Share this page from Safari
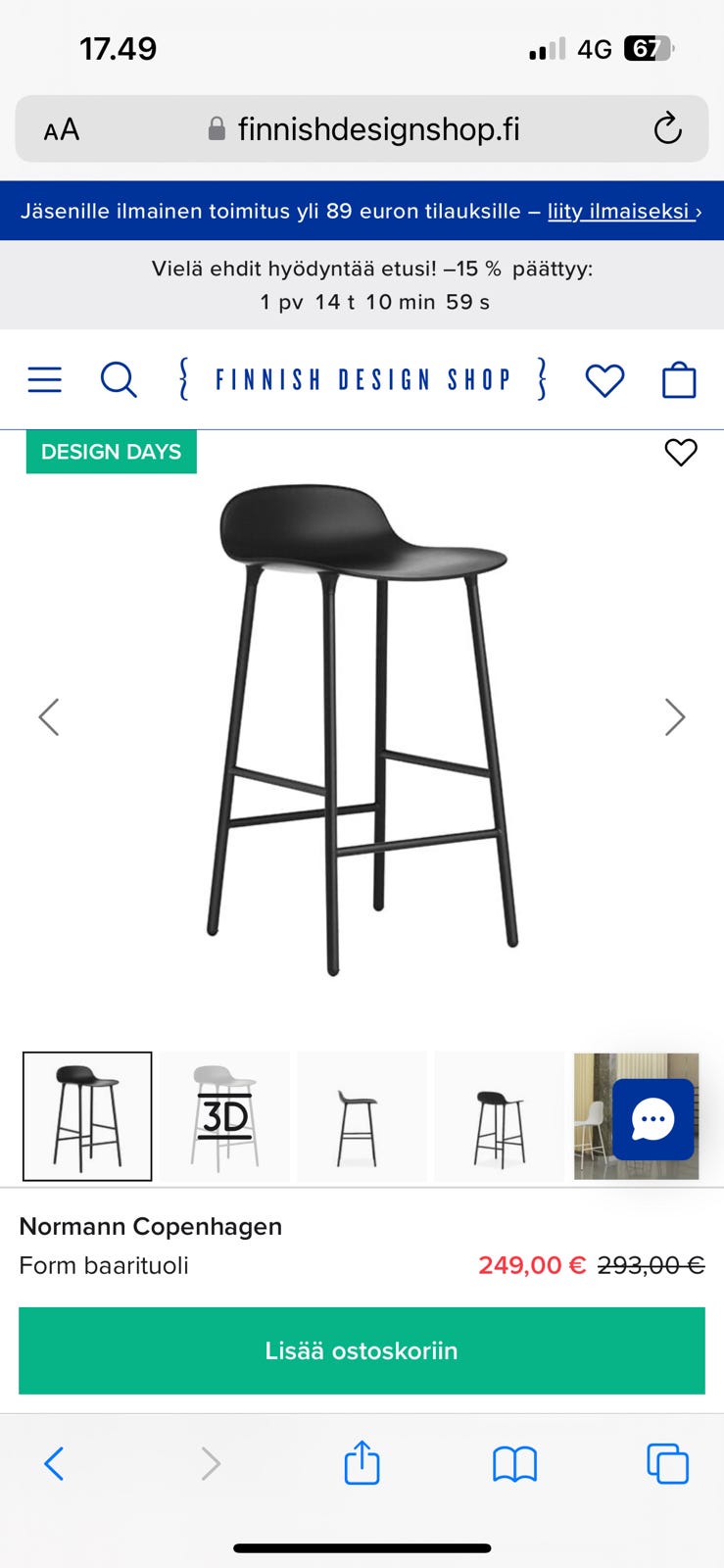This screenshot has width=724, height=1568. coord(362,1463)
